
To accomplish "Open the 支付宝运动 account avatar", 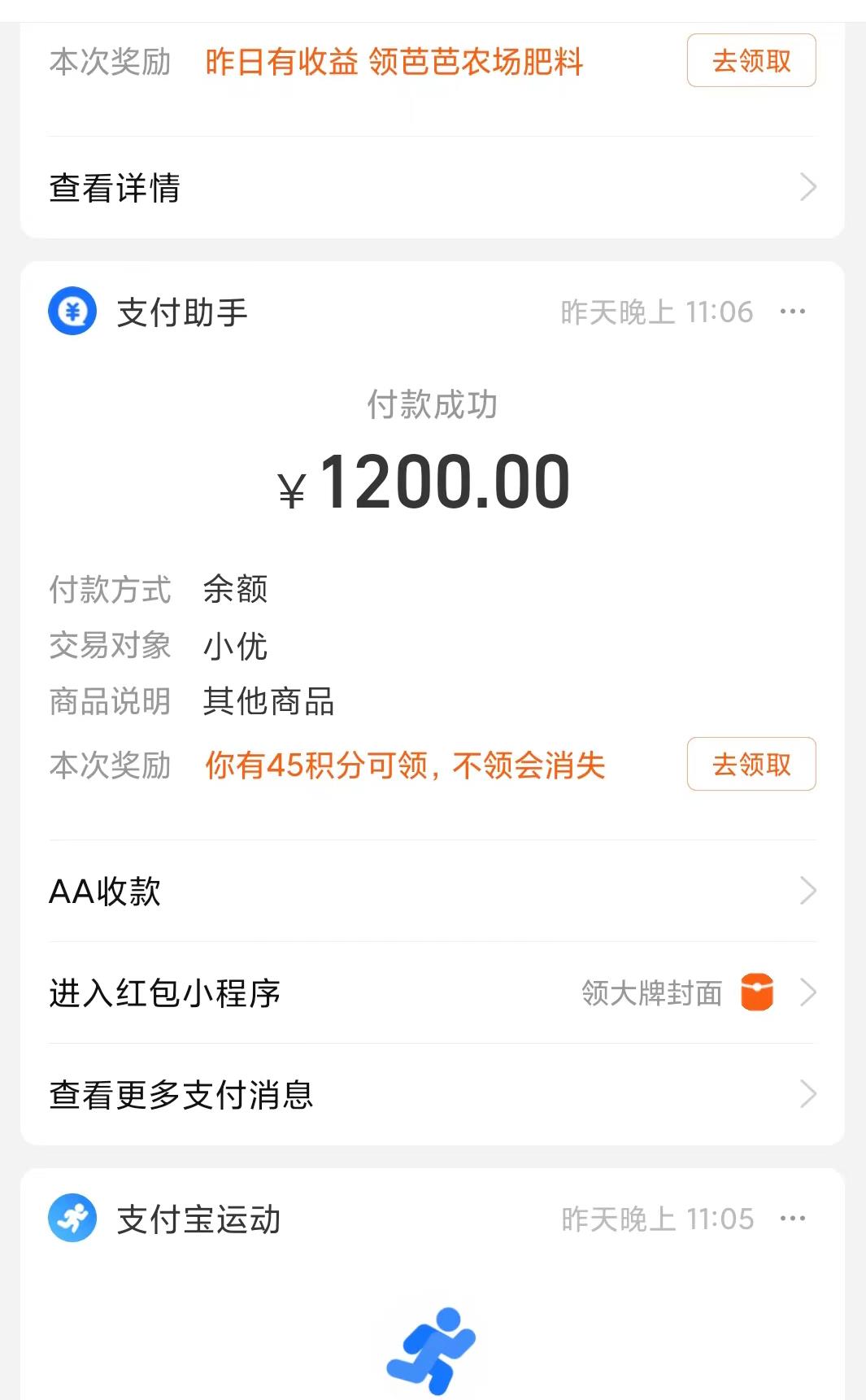I will coord(72,1219).
